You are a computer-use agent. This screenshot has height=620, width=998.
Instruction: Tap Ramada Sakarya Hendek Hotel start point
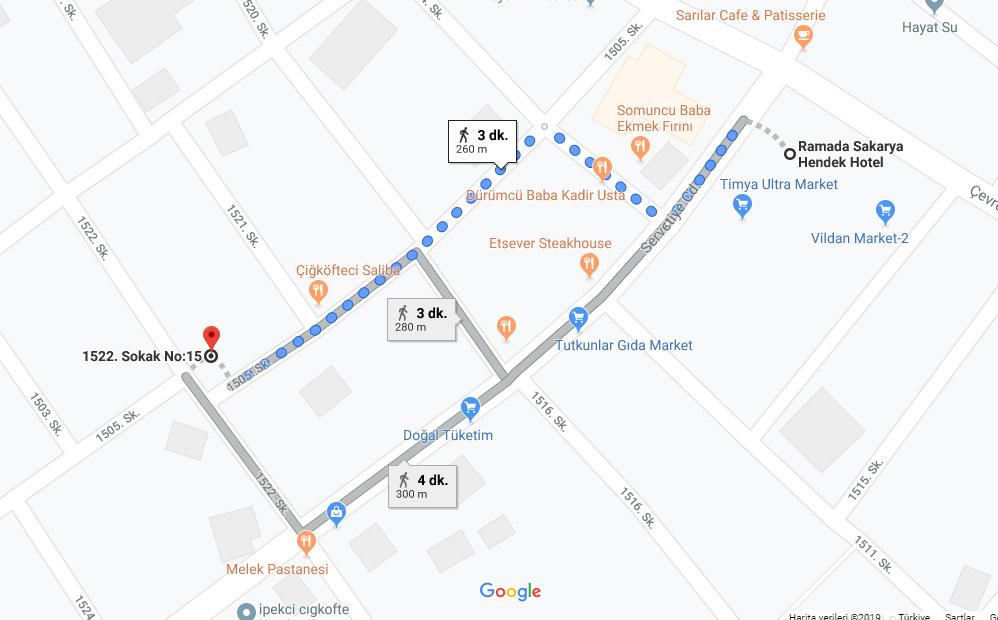tap(789, 153)
